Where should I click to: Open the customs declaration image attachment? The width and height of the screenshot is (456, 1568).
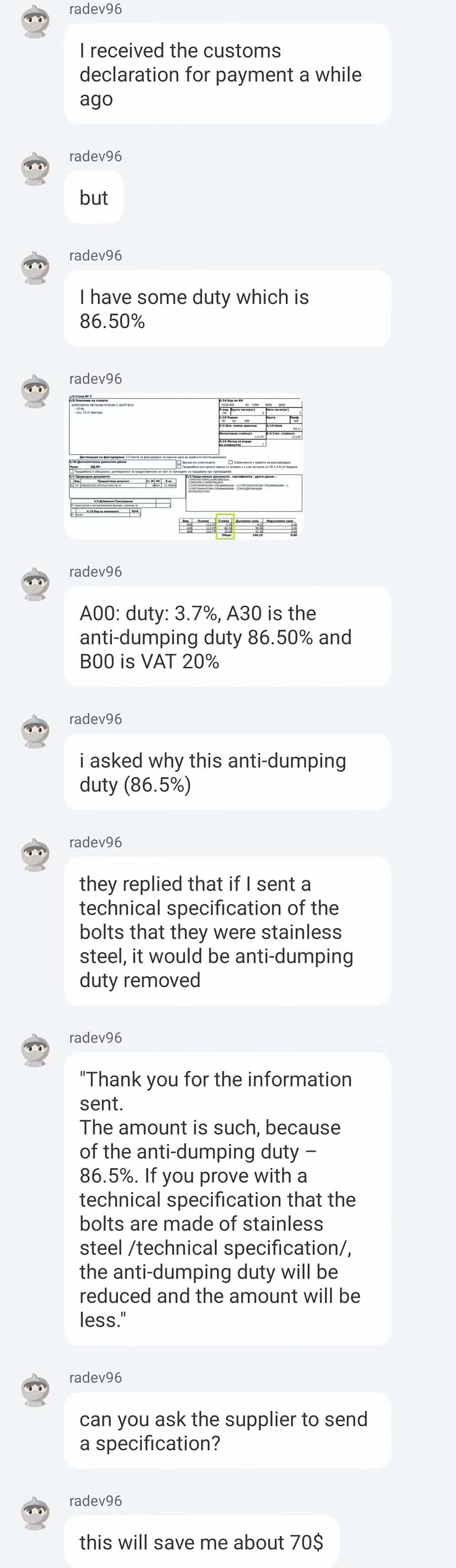(185, 466)
